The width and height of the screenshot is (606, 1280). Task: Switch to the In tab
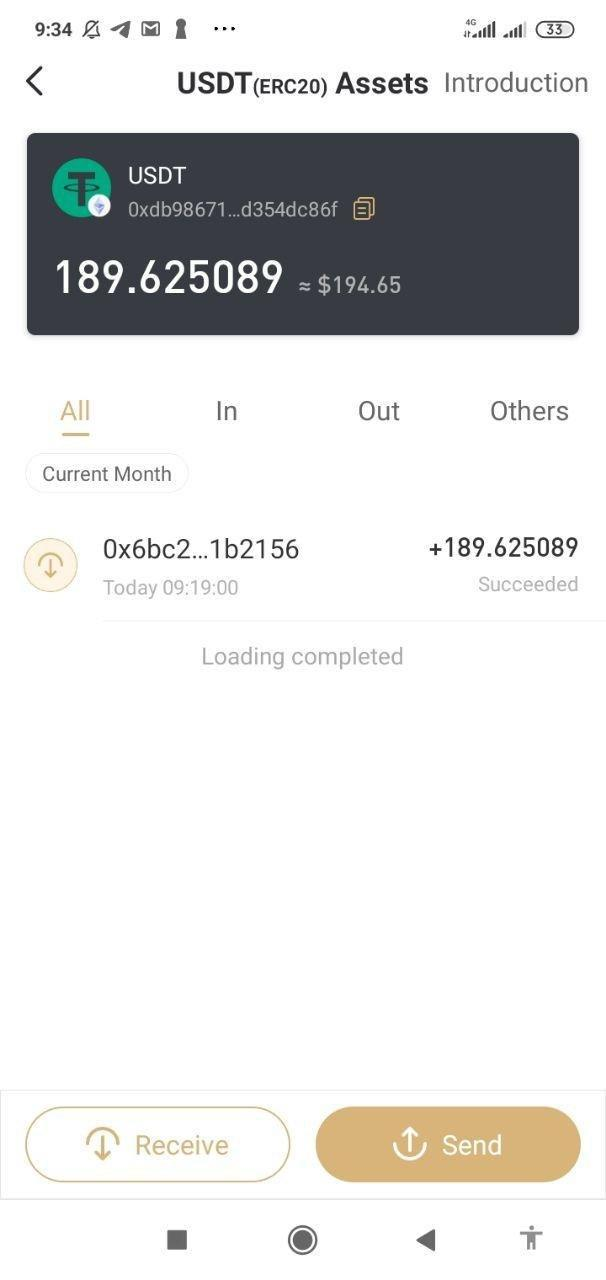(x=227, y=411)
